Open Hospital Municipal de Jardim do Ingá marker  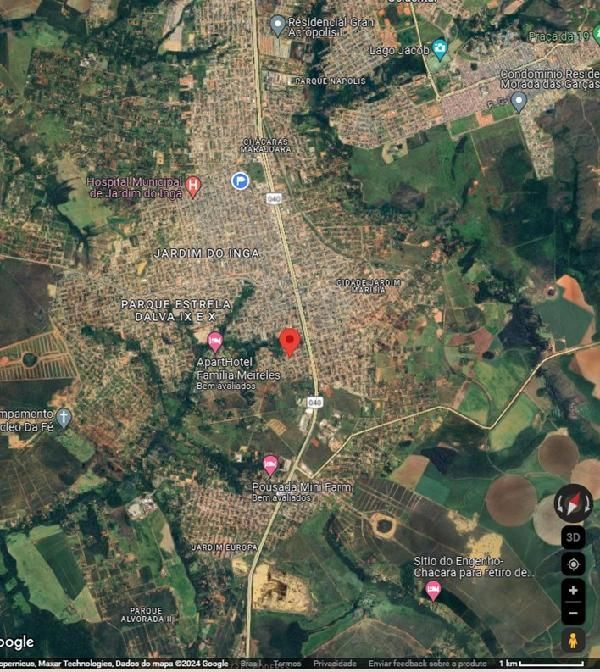193,185
